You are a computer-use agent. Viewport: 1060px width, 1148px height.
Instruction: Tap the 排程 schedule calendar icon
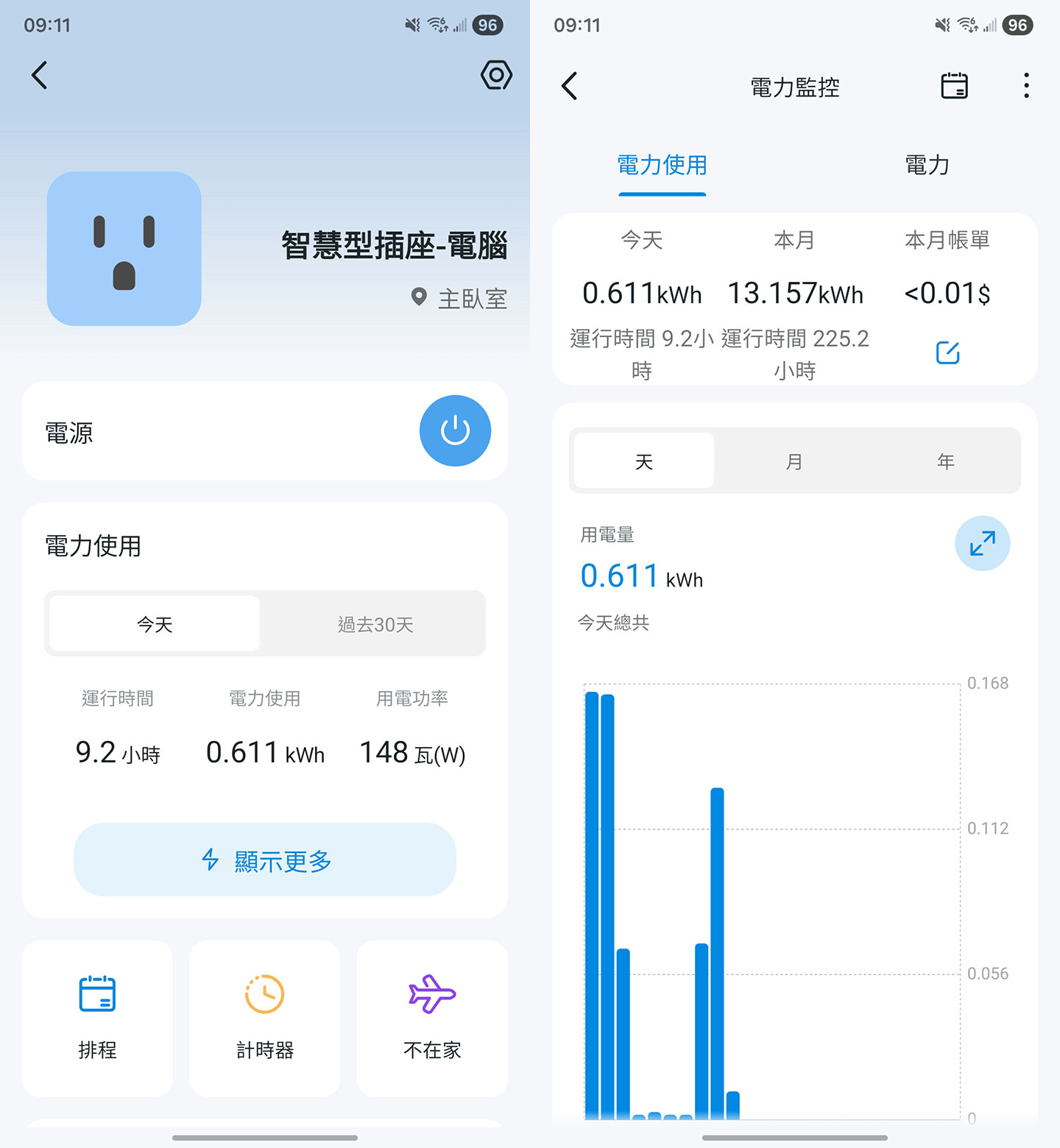(96, 993)
